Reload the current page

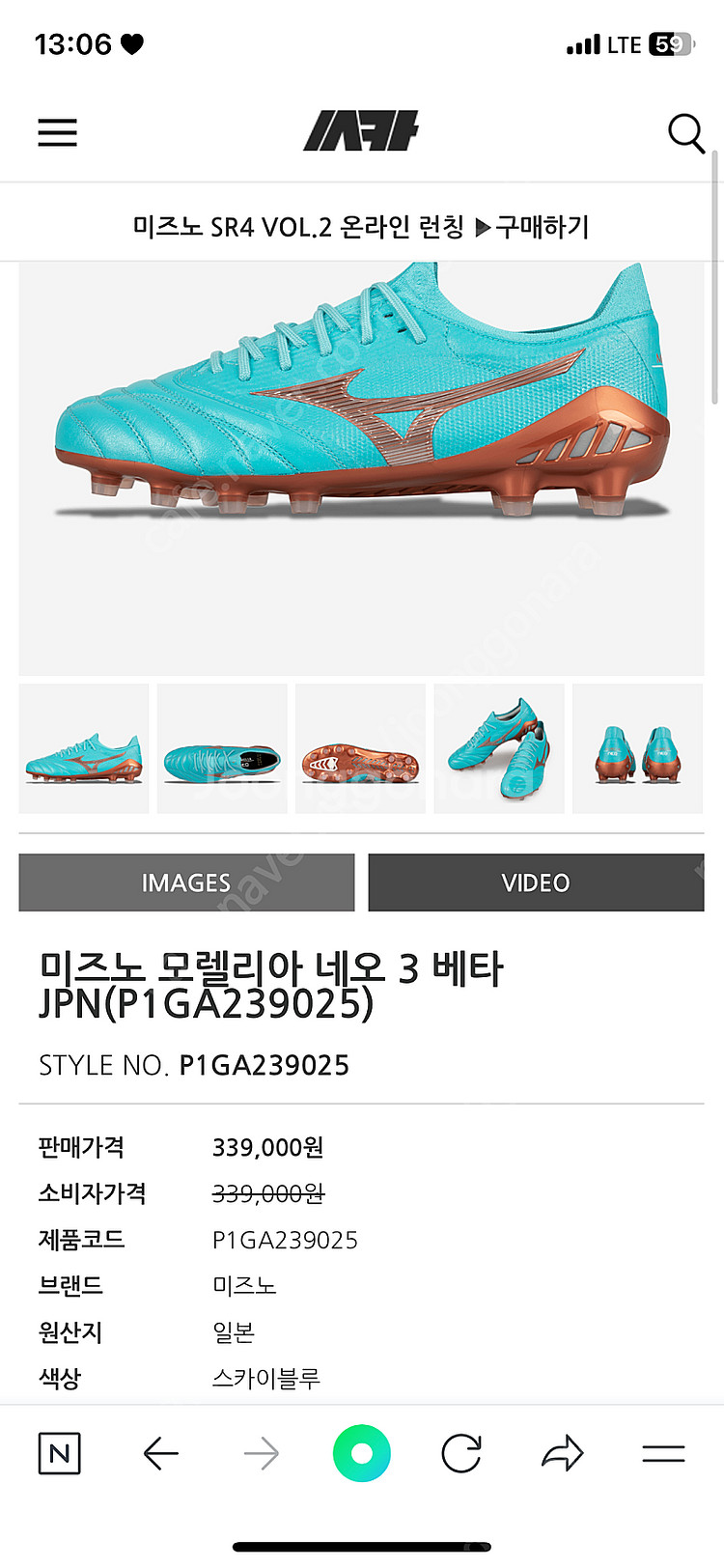(461, 1453)
